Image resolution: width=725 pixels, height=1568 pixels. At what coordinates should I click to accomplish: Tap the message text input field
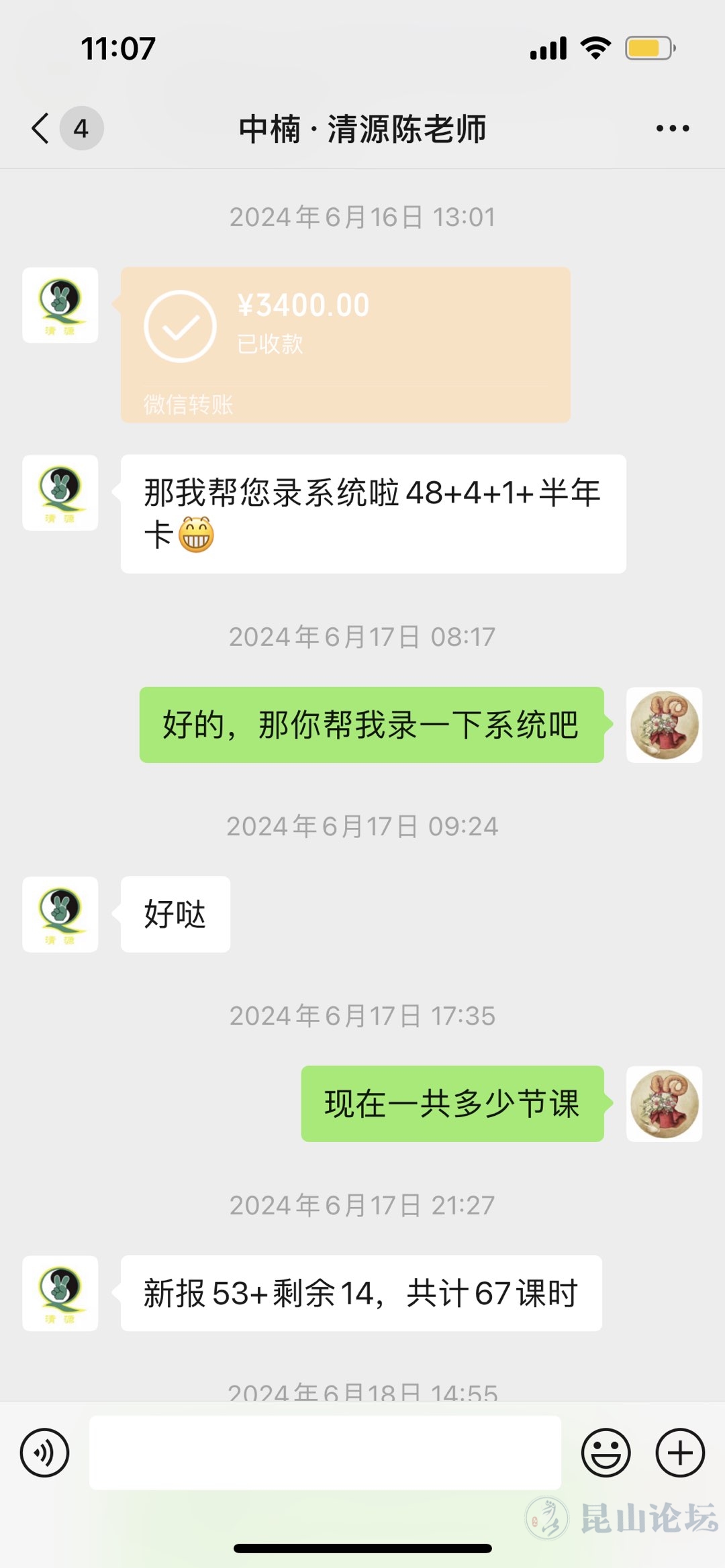click(325, 1453)
